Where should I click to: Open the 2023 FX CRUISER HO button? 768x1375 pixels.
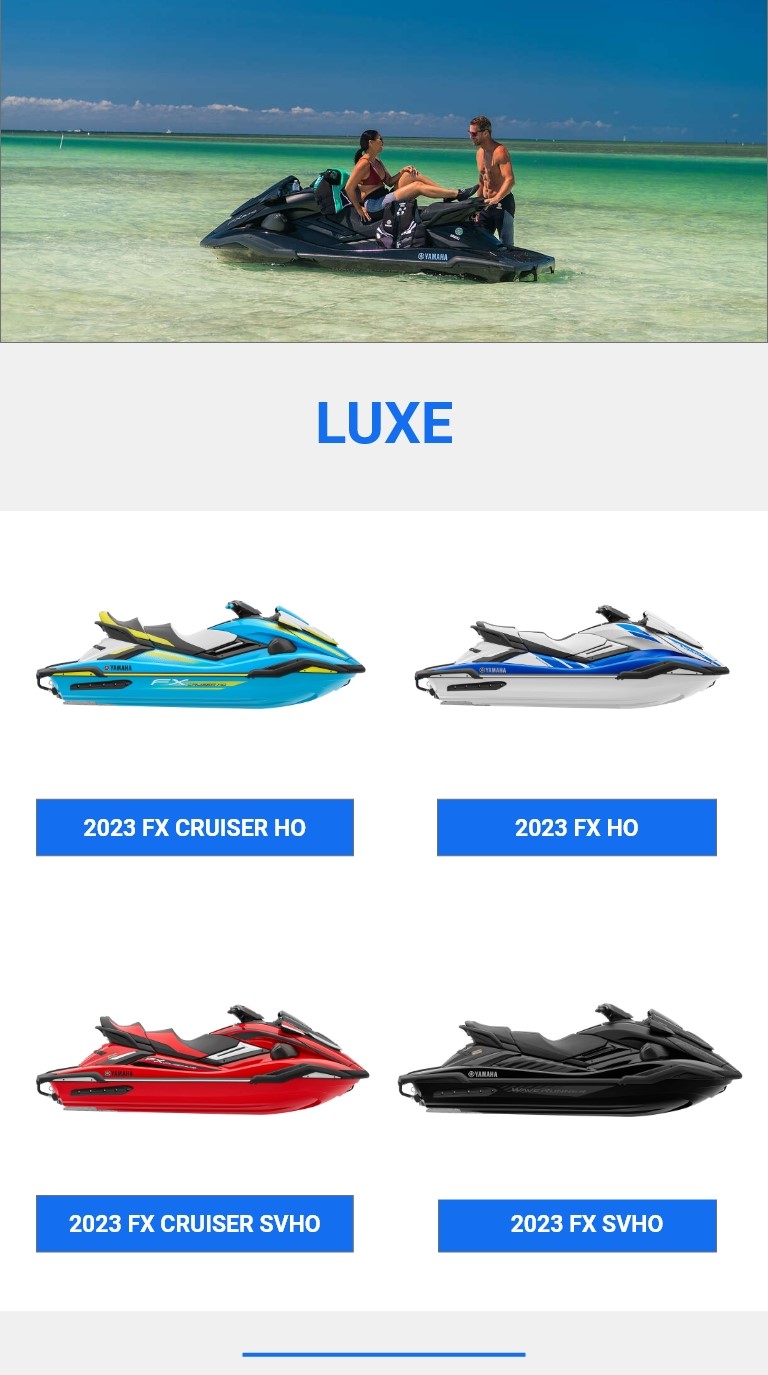[195, 827]
